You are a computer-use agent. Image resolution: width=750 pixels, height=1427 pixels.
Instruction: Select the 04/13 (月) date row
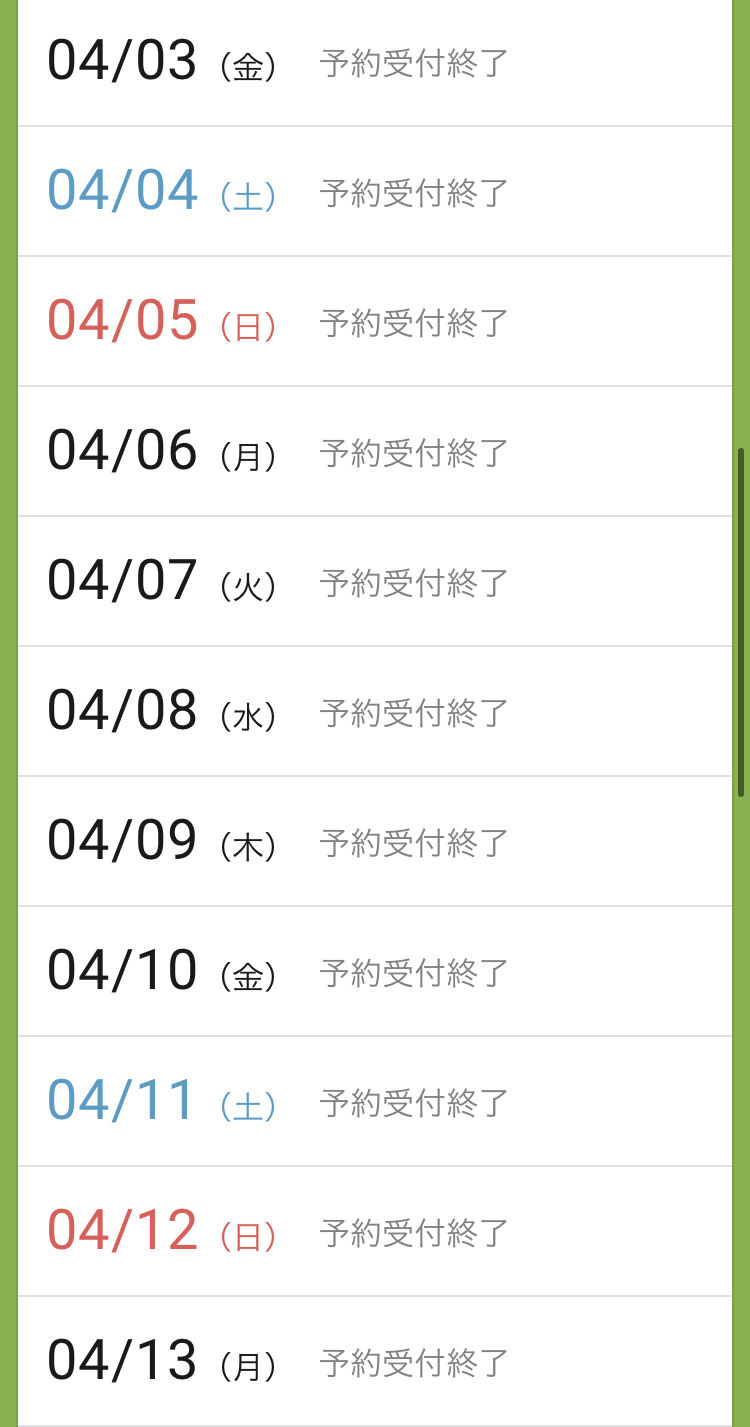pos(375,1362)
